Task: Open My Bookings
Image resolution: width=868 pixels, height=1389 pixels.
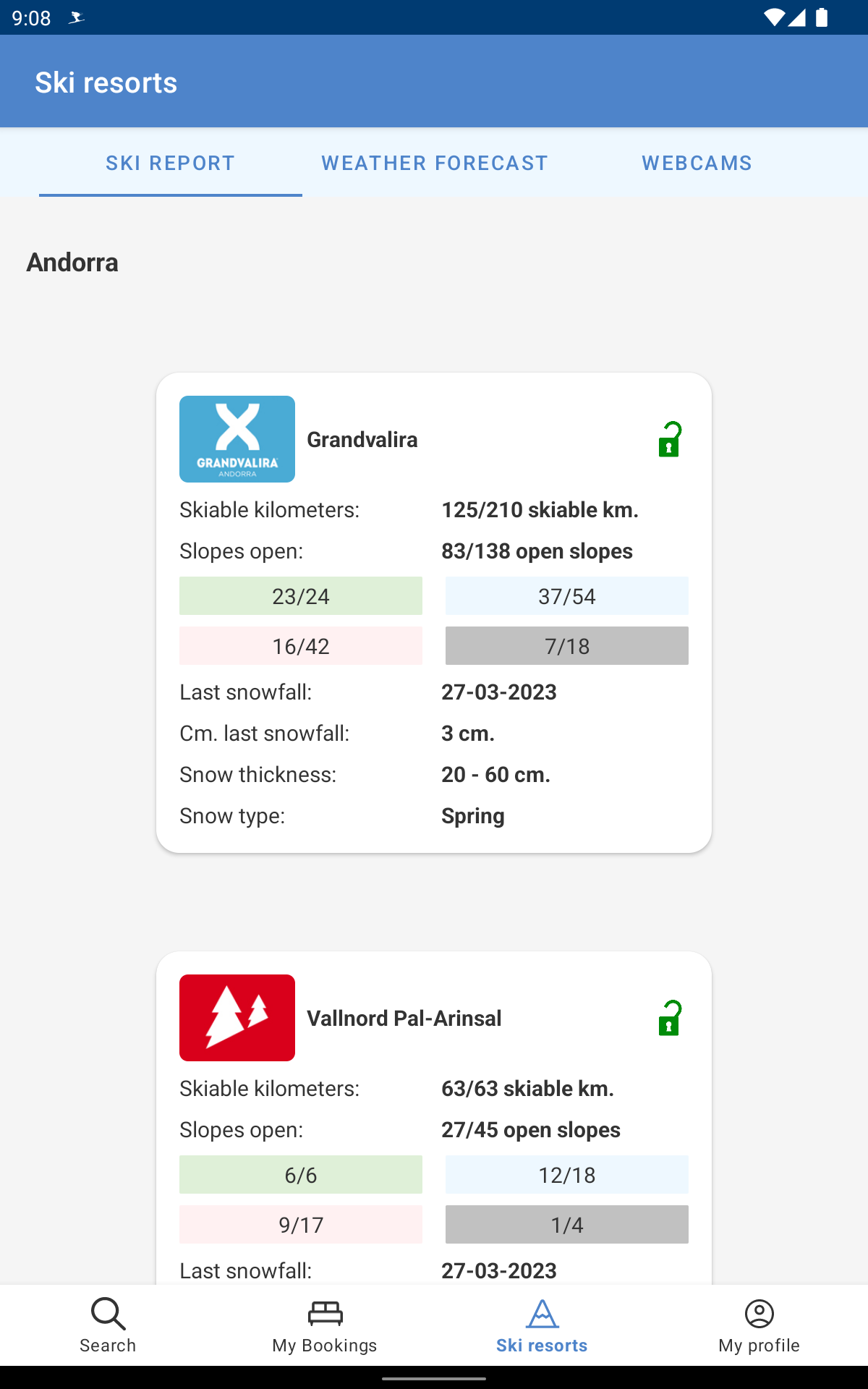Action: [x=325, y=1325]
